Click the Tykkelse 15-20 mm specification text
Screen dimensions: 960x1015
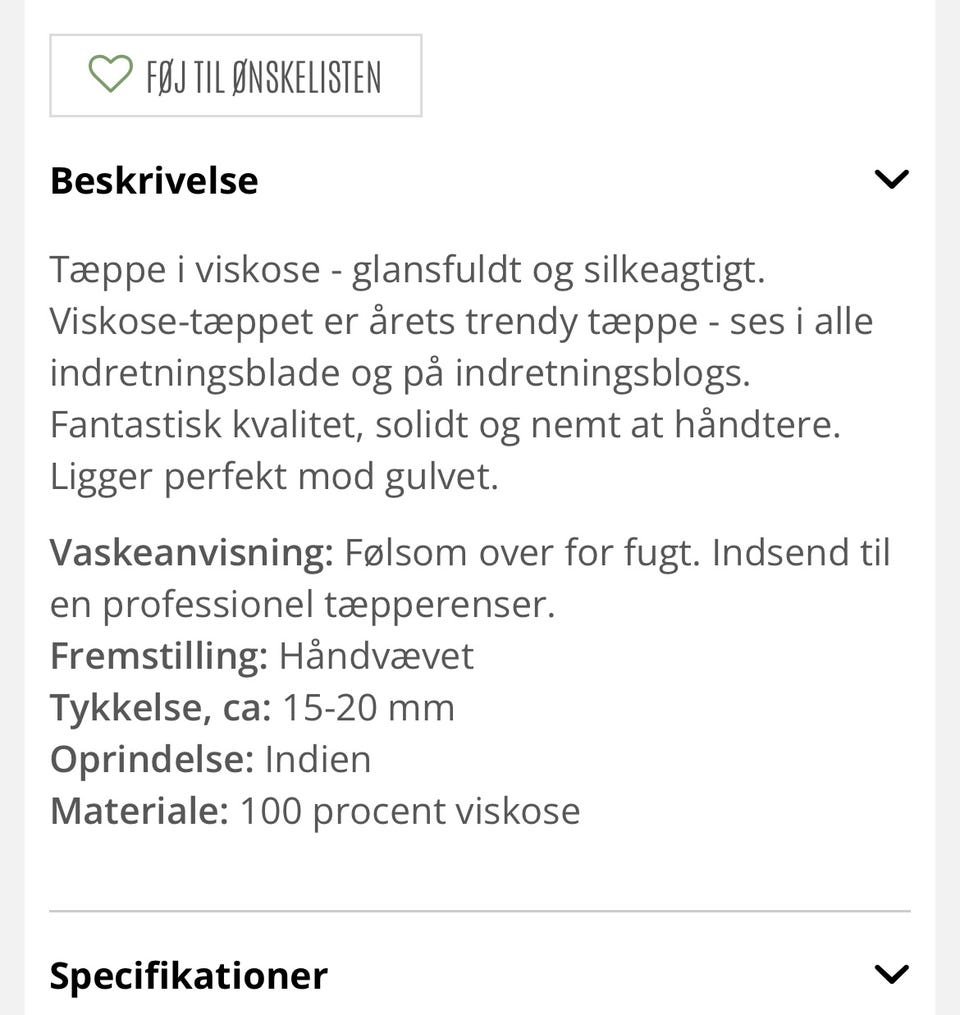(253, 707)
